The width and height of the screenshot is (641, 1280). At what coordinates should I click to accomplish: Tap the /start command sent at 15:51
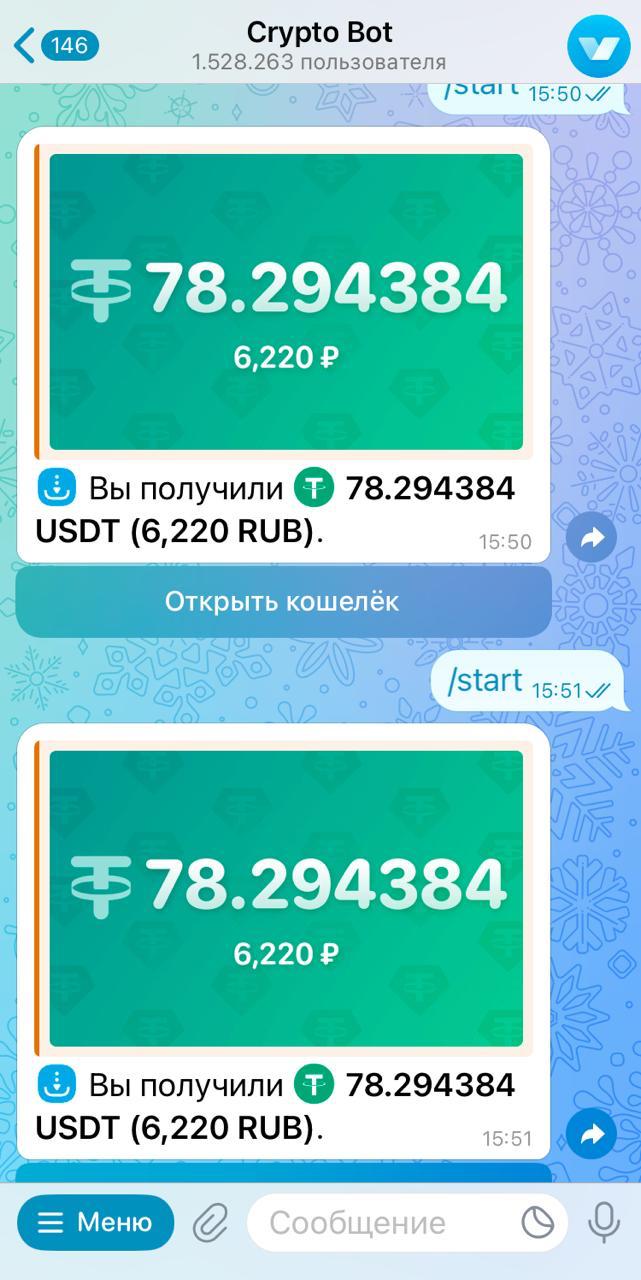pos(485,681)
